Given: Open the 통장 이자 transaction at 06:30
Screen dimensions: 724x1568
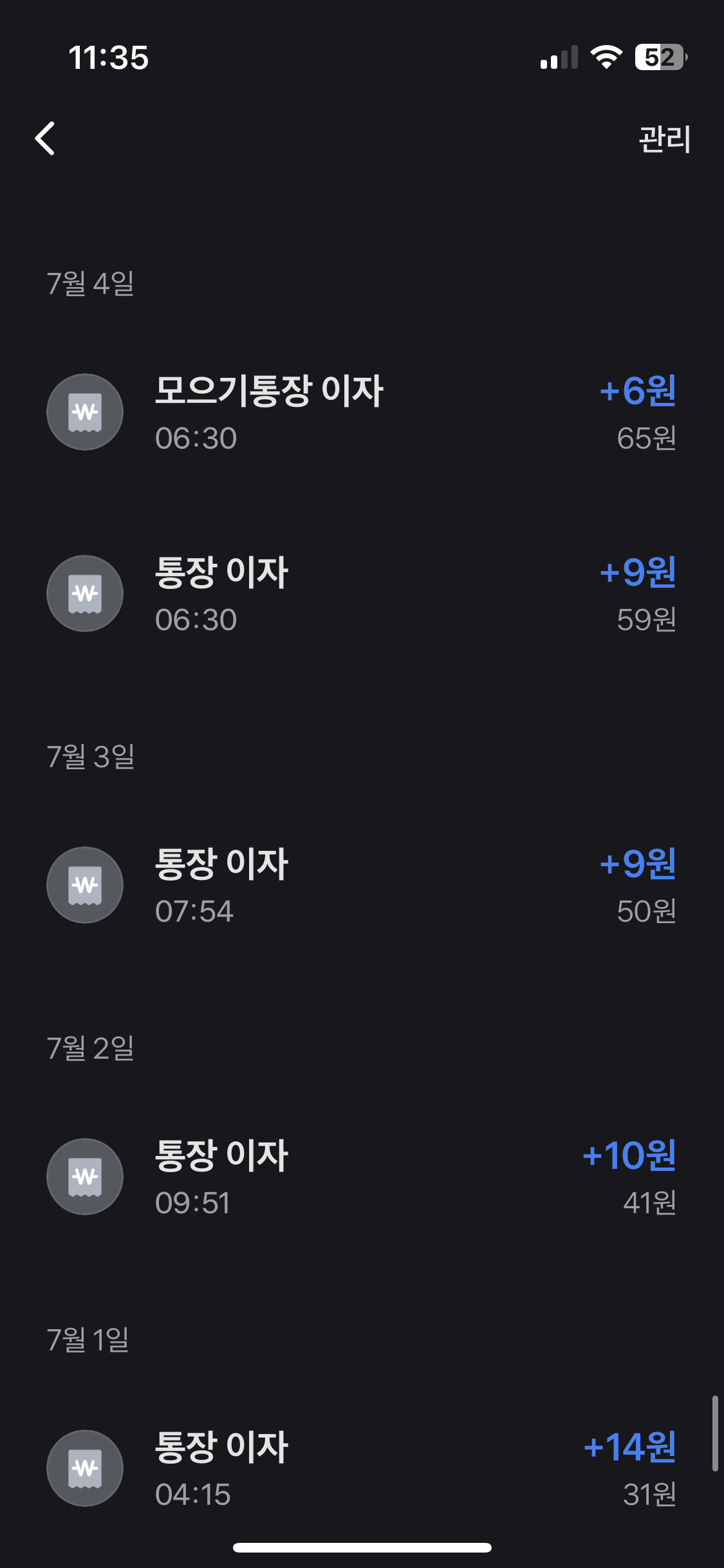Looking at the screenshot, I should click(362, 593).
